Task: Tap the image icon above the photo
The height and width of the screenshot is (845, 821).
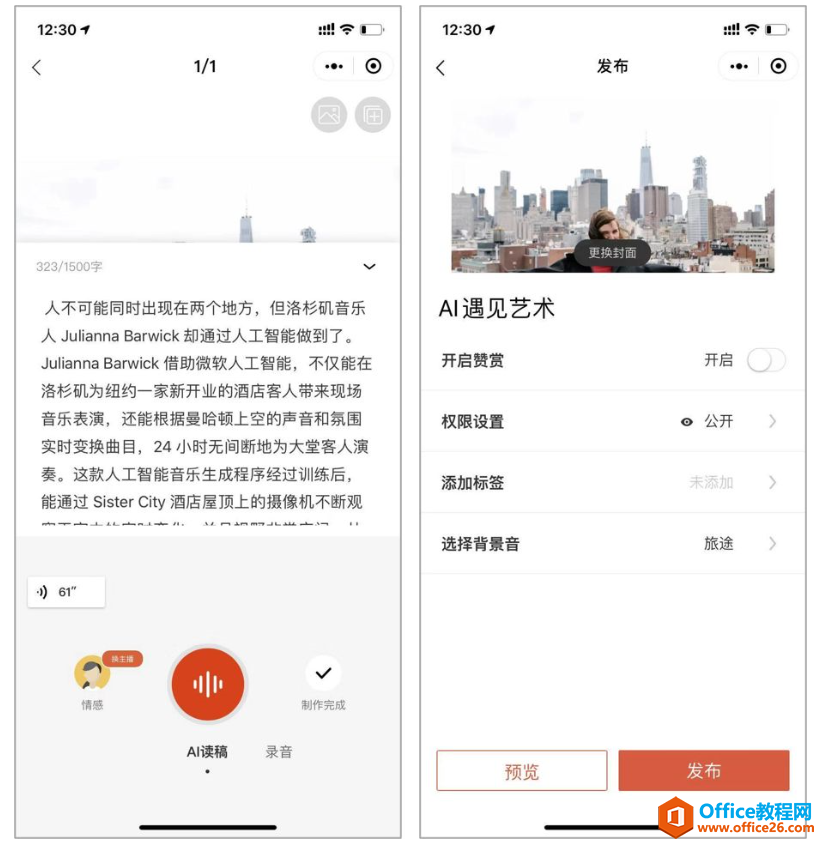Action: 329,115
